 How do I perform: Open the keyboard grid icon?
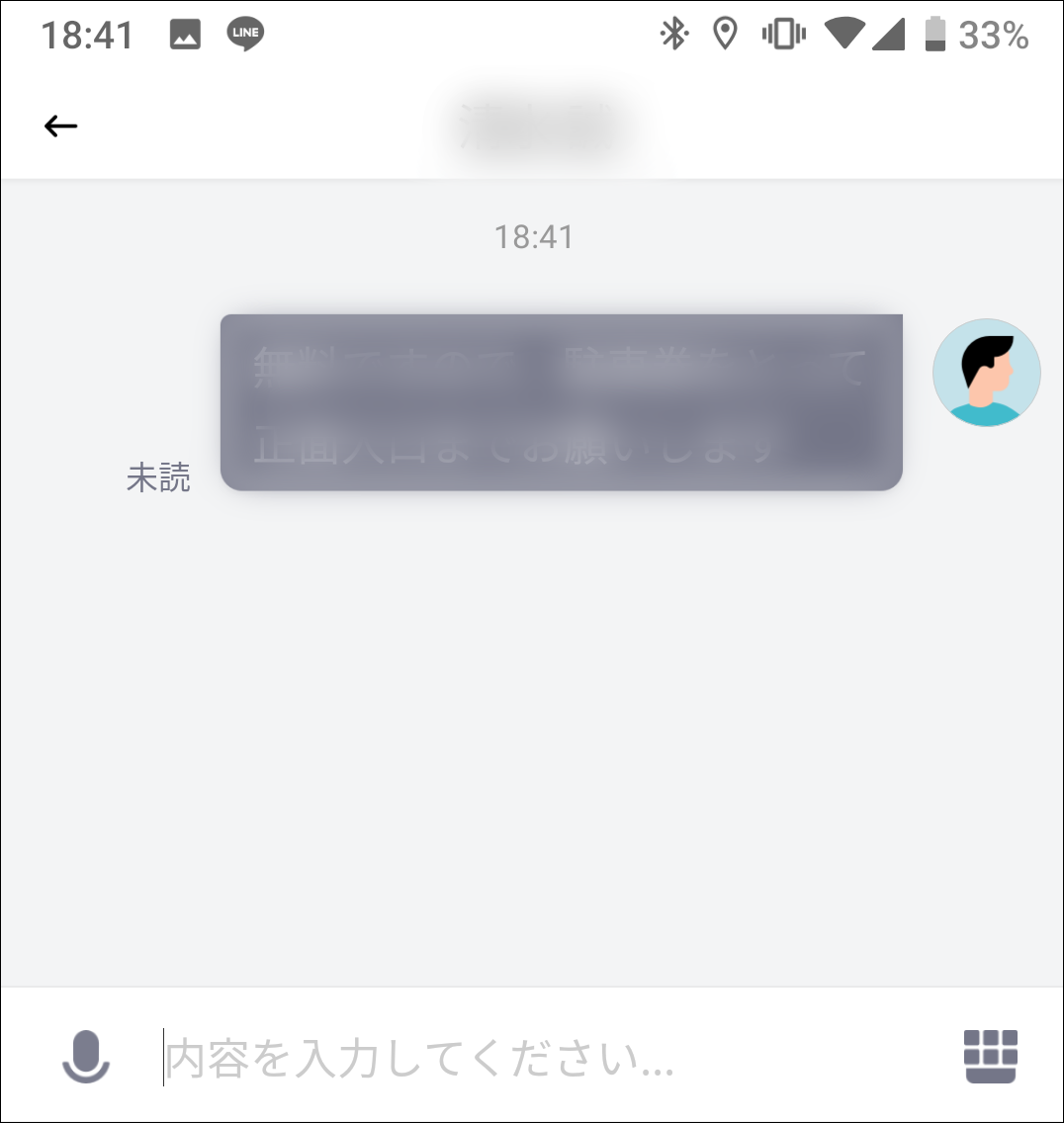coord(990,1056)
